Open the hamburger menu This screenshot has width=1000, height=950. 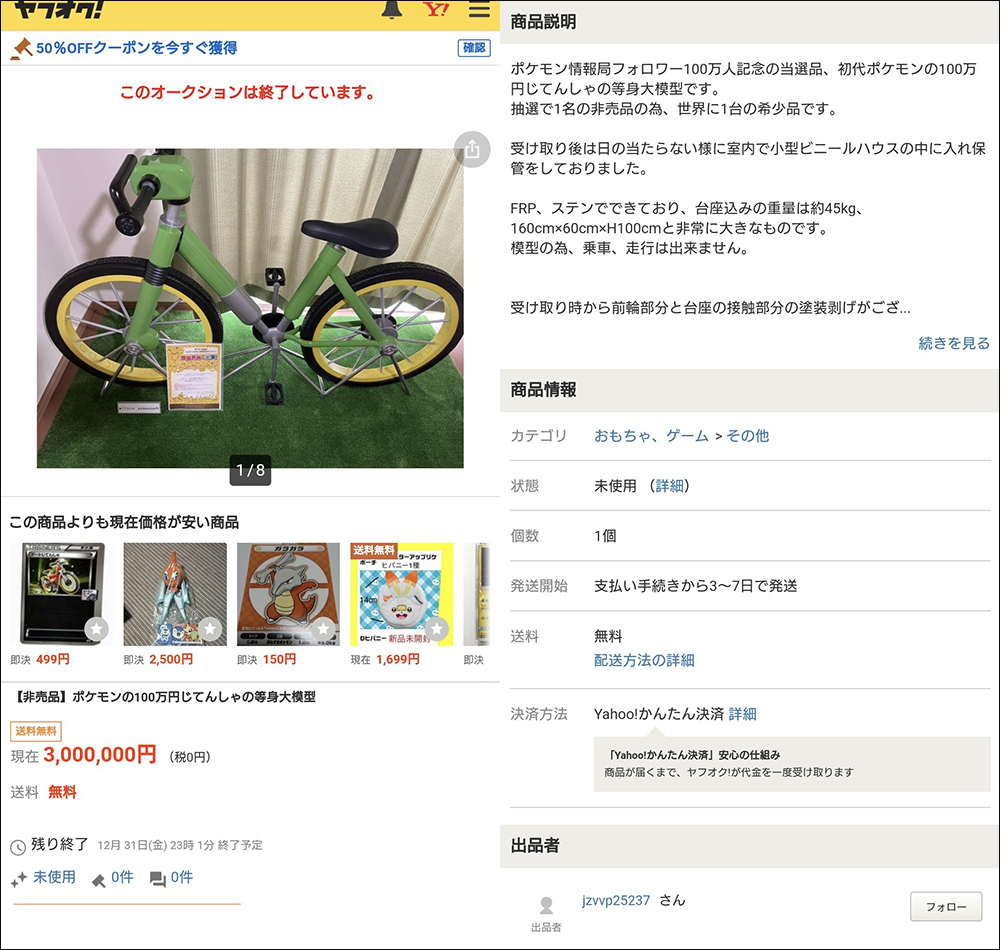(479, 10)
